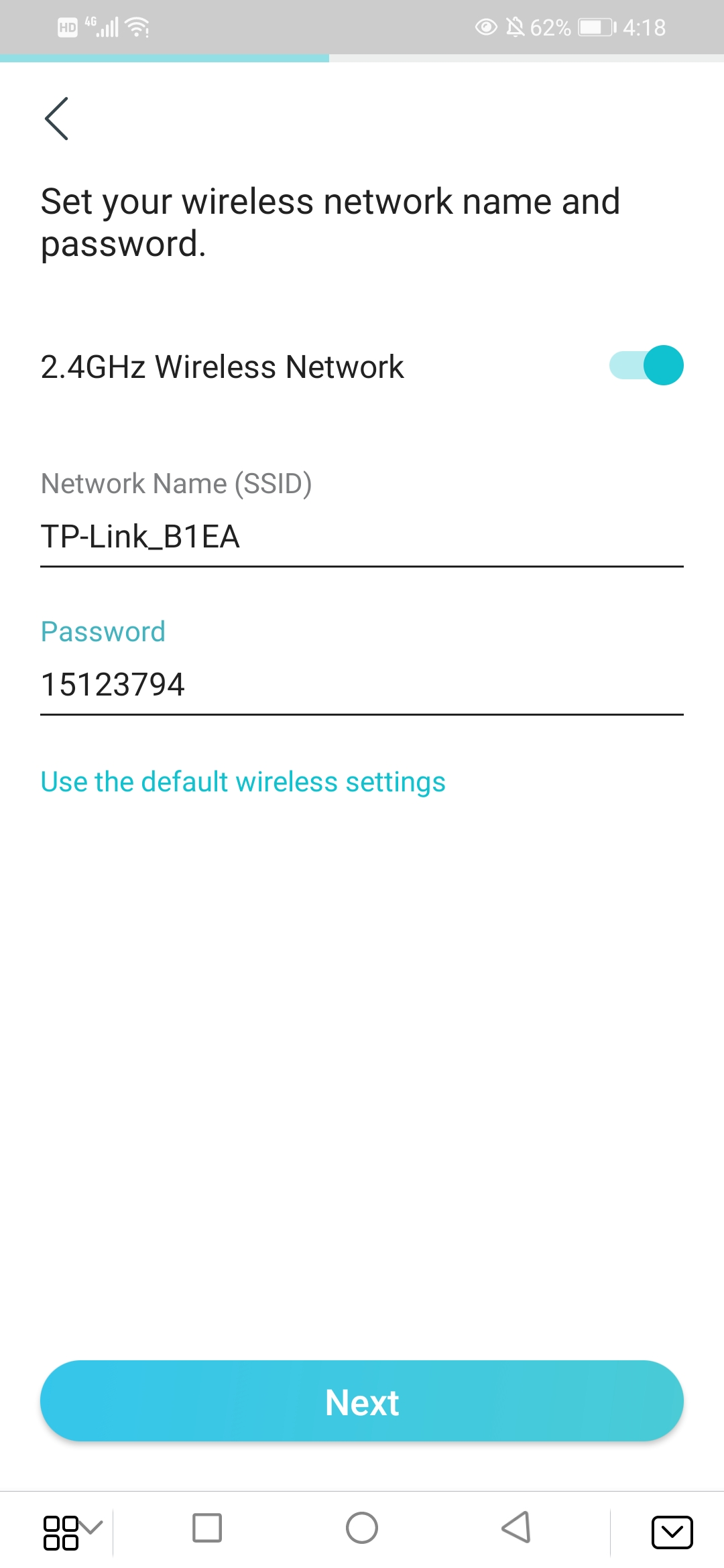
Task: Edit the Password field
Action: click(x=362, y=685)
